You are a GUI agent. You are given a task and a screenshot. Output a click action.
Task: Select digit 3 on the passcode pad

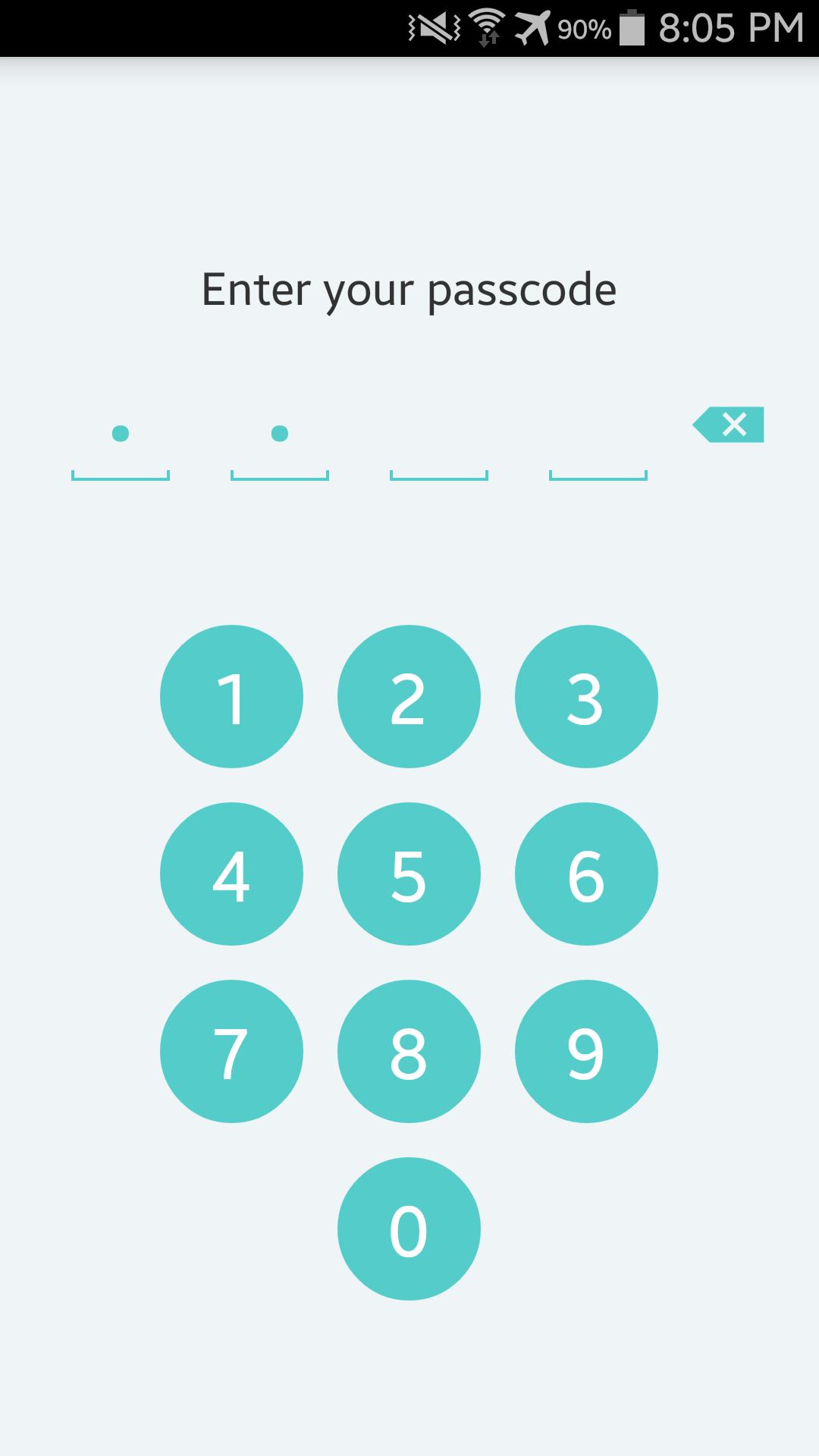[x=586, y=696]
